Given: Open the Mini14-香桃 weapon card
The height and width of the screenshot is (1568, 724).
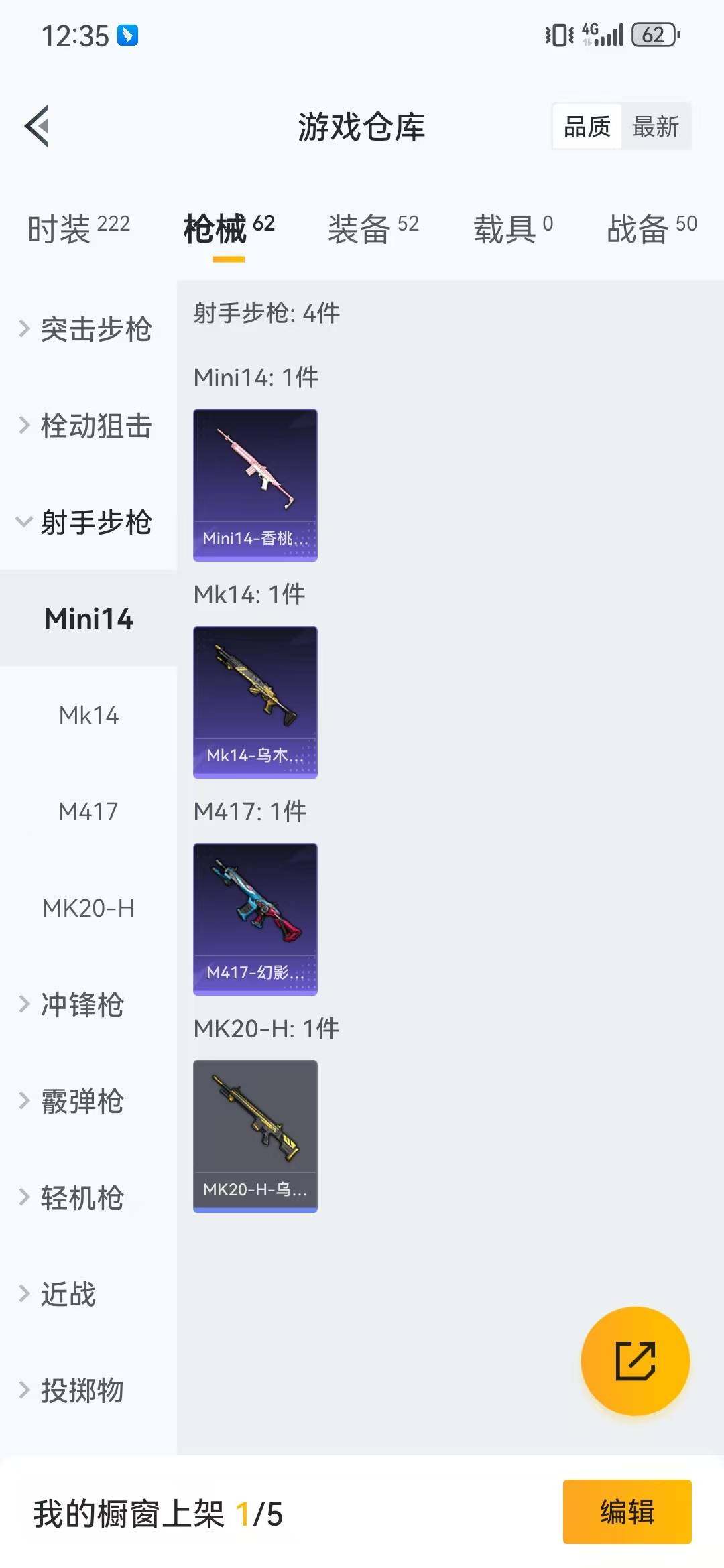Looking at the screenshot, I should (x=255, y=484).
